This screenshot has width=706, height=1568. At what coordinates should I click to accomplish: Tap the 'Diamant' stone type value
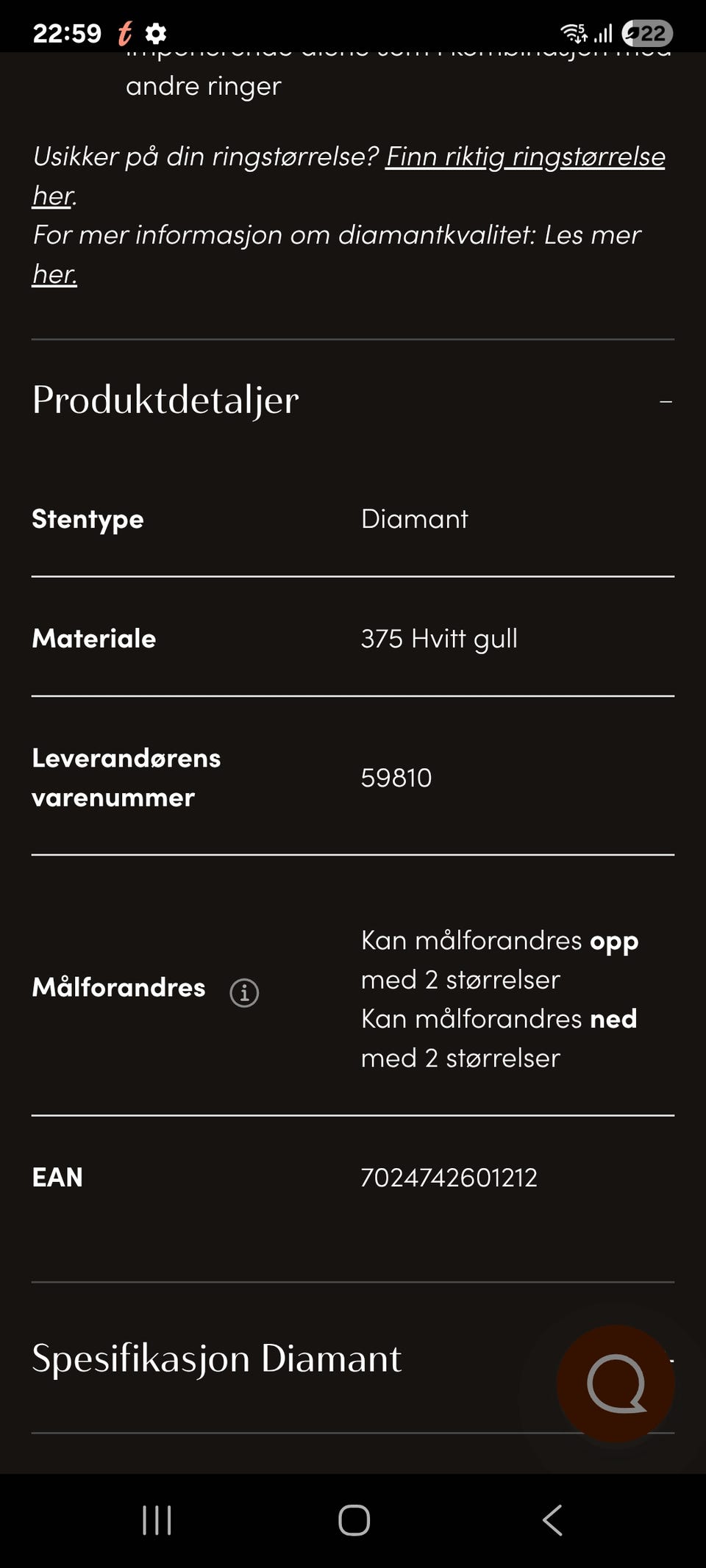[x=414, y=519]
